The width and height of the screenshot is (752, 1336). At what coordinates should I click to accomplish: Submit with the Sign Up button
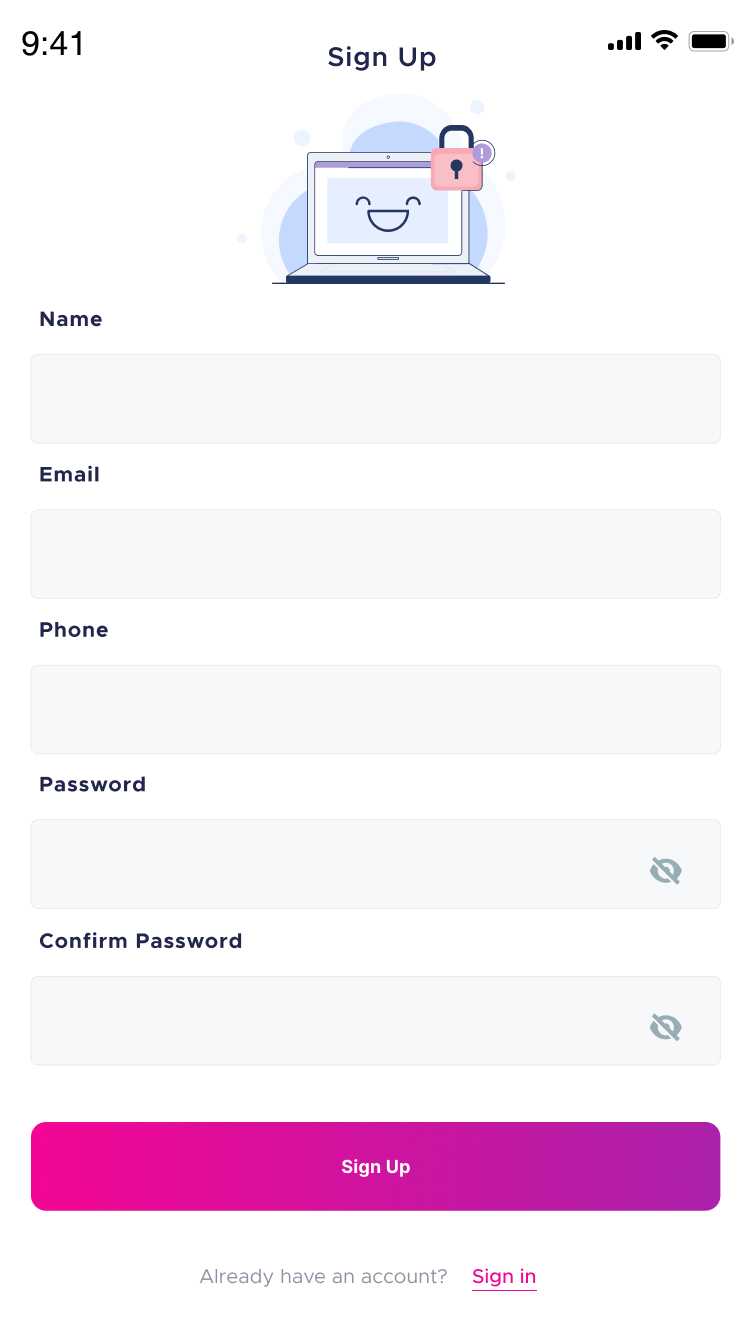tap(375, 1166)
